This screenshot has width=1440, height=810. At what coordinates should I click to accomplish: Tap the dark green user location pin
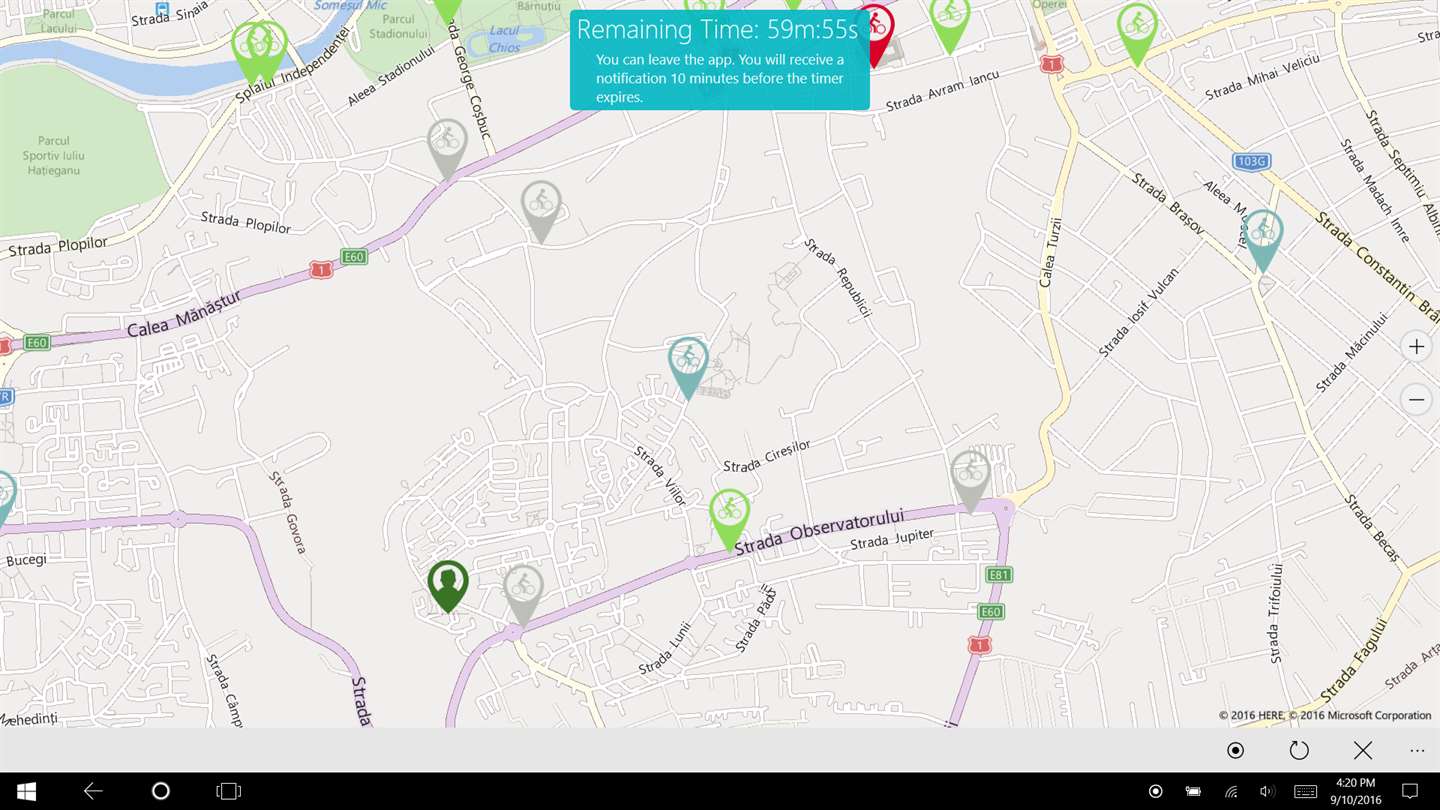point(448,582)
